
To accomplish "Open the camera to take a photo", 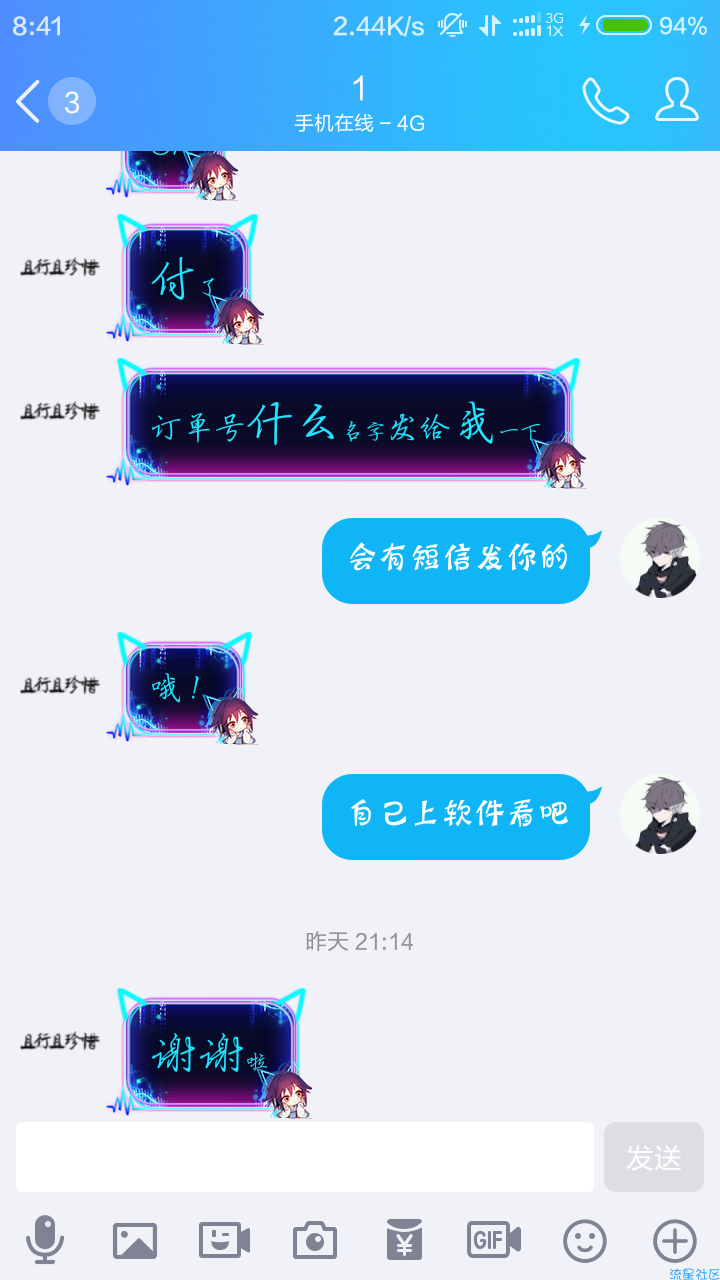I will point(315,1241).
